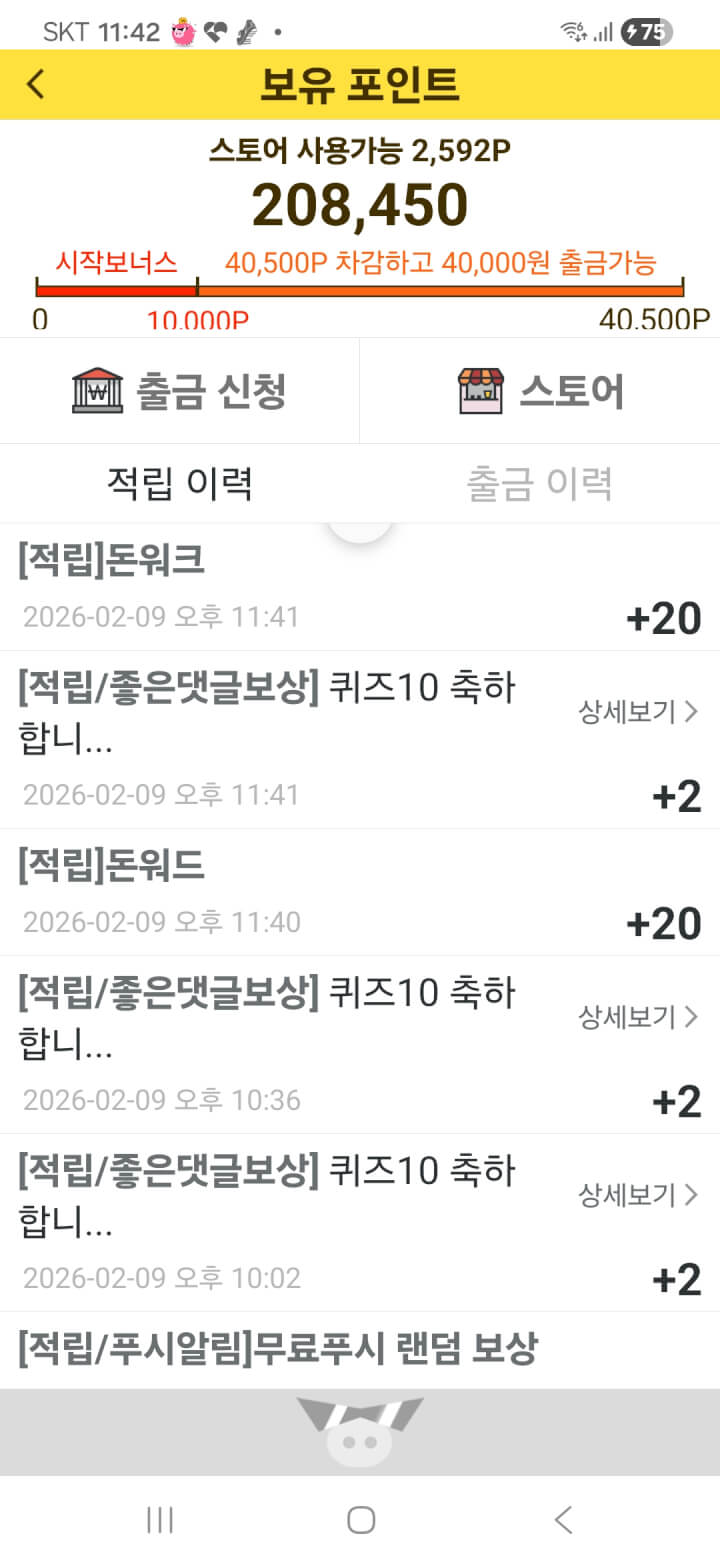Open the 스토어 store
The width and height of the screenshot is (720, 1560).
point(540,390)
